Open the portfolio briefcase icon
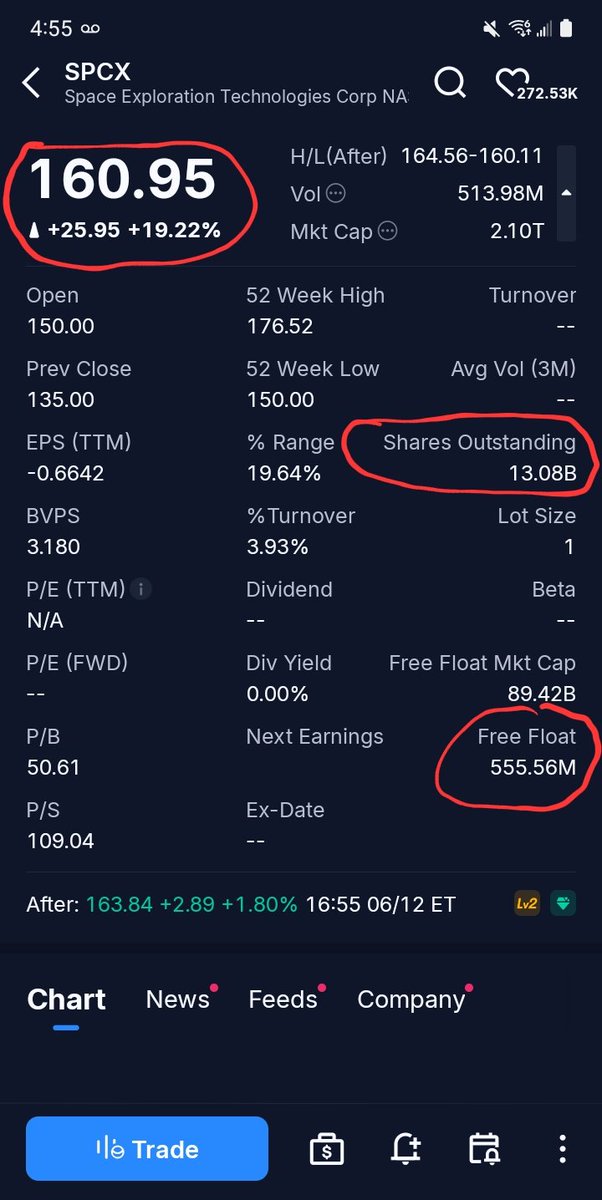The width and height of the screenshot is (602, 1200). point(325,1149)
